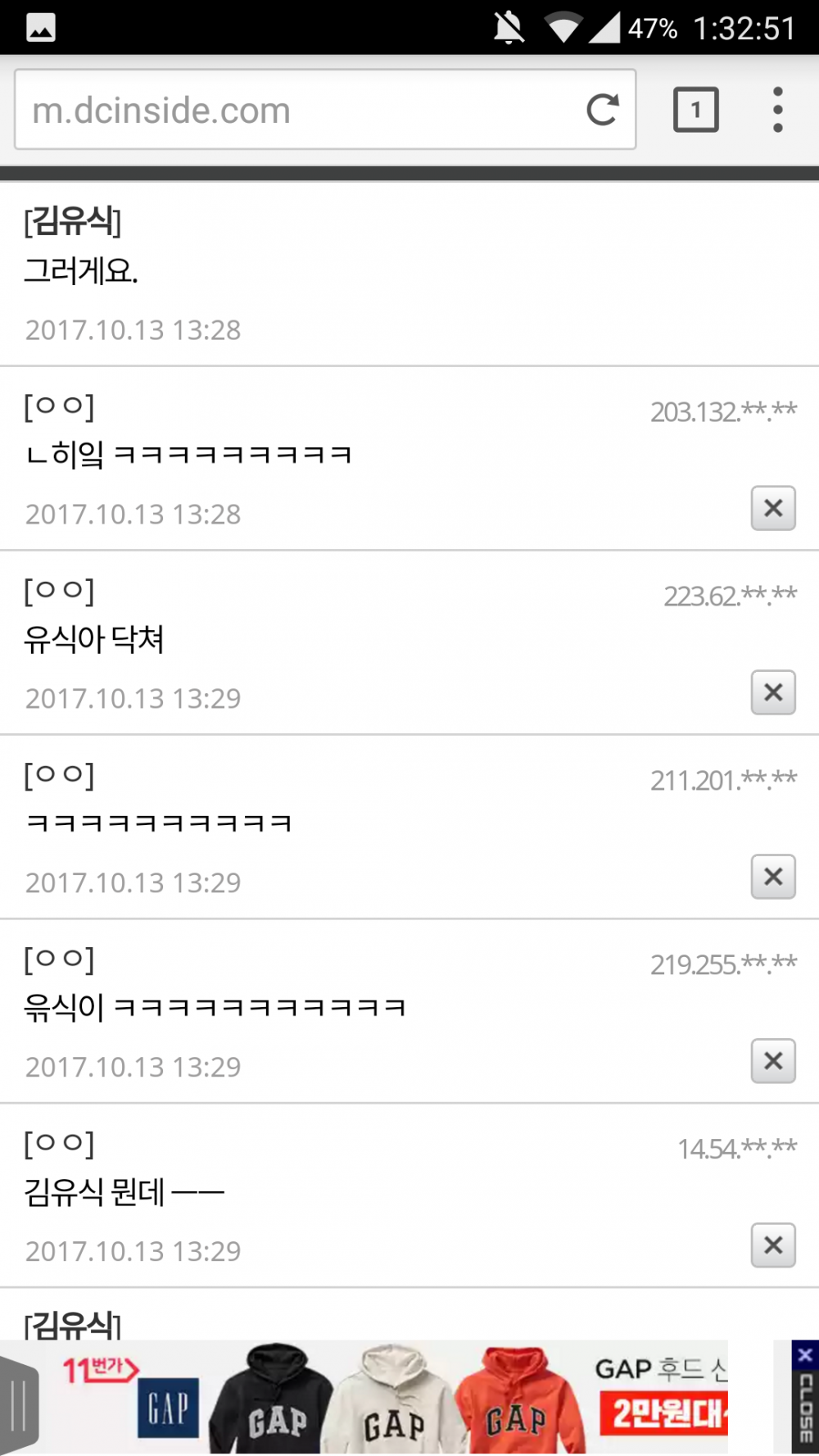Open the browser overflow menu

point(777,110)
